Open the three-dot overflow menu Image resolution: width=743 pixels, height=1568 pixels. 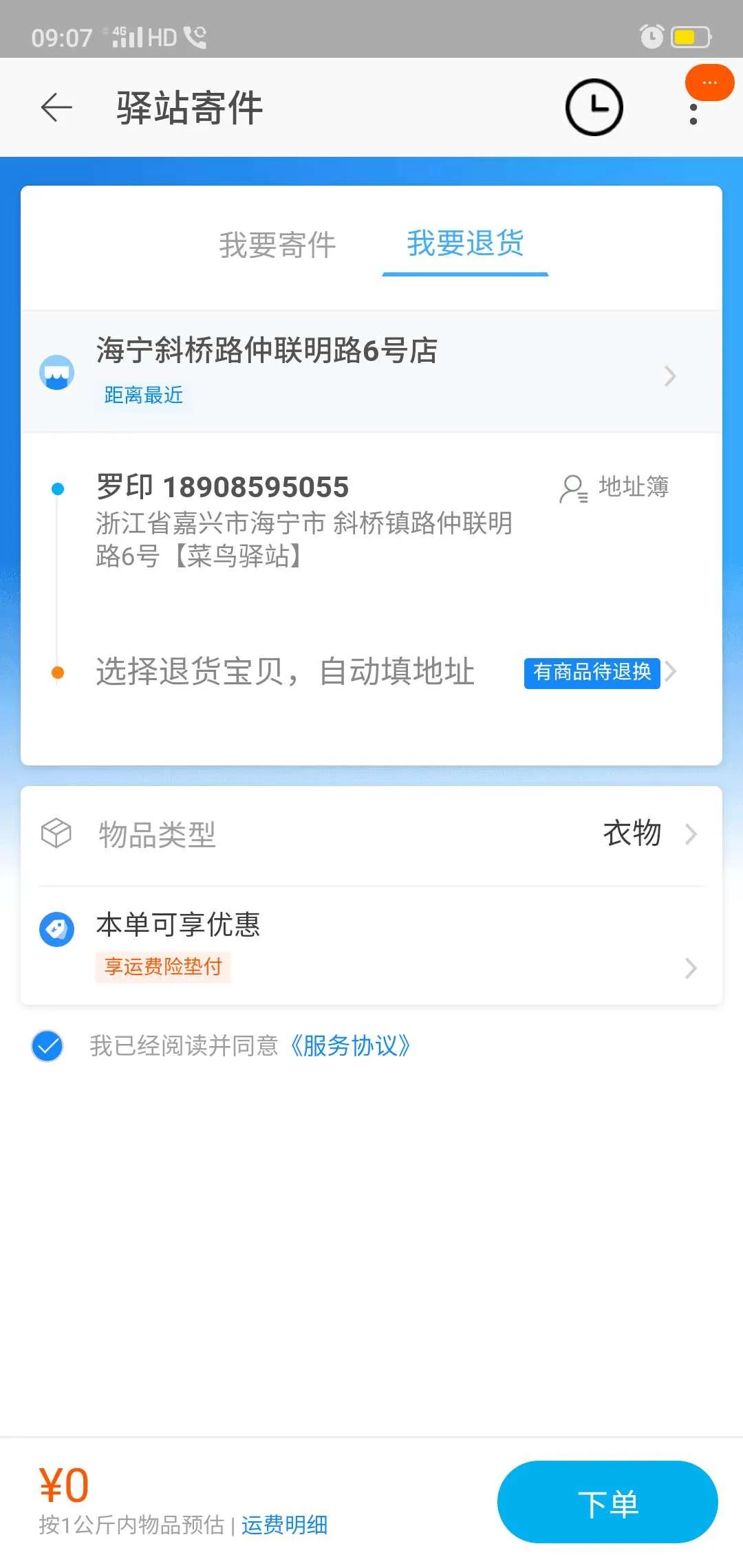pos(693,114)
